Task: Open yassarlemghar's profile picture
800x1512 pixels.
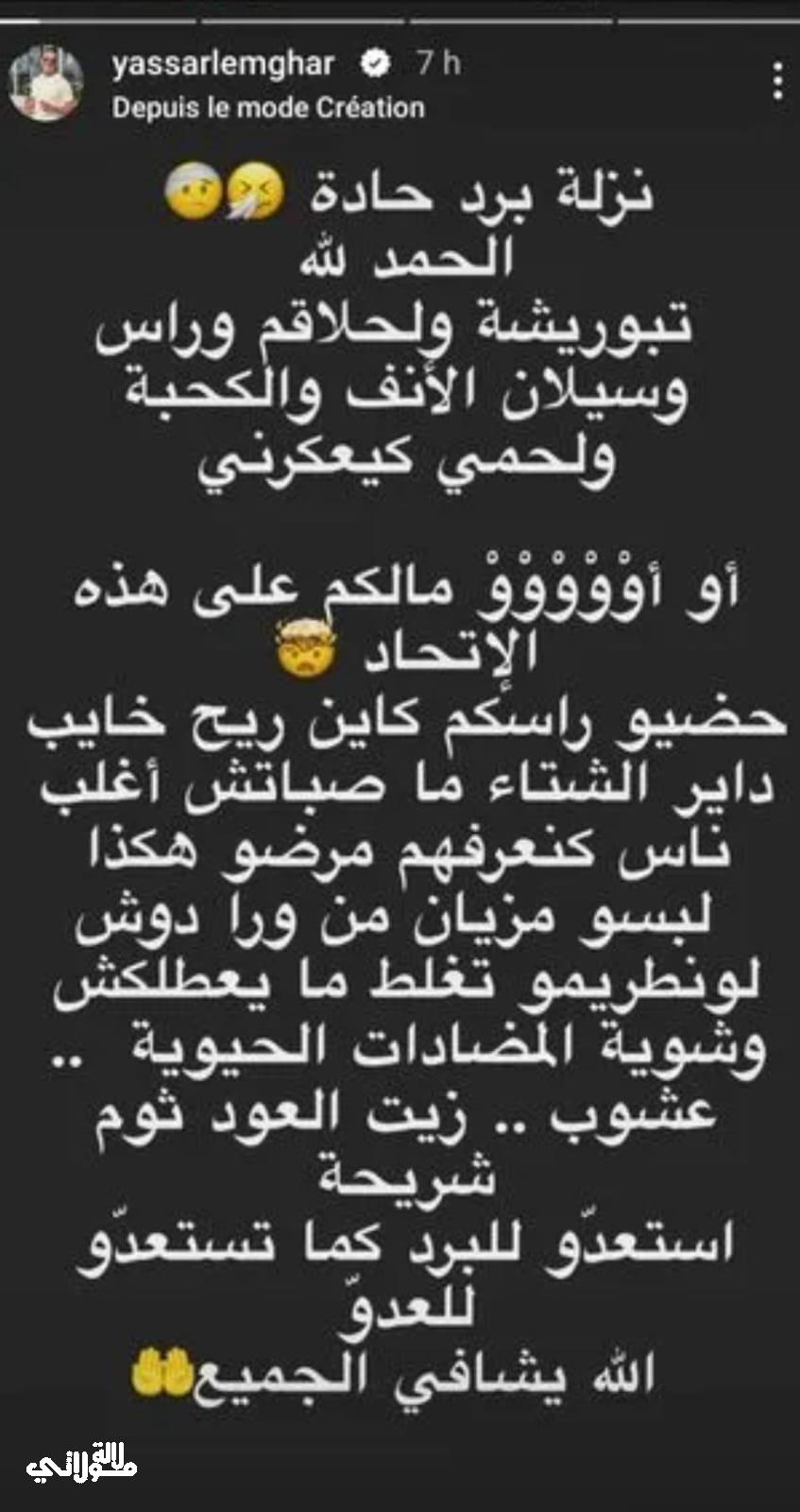Action: tap(45, 86)
